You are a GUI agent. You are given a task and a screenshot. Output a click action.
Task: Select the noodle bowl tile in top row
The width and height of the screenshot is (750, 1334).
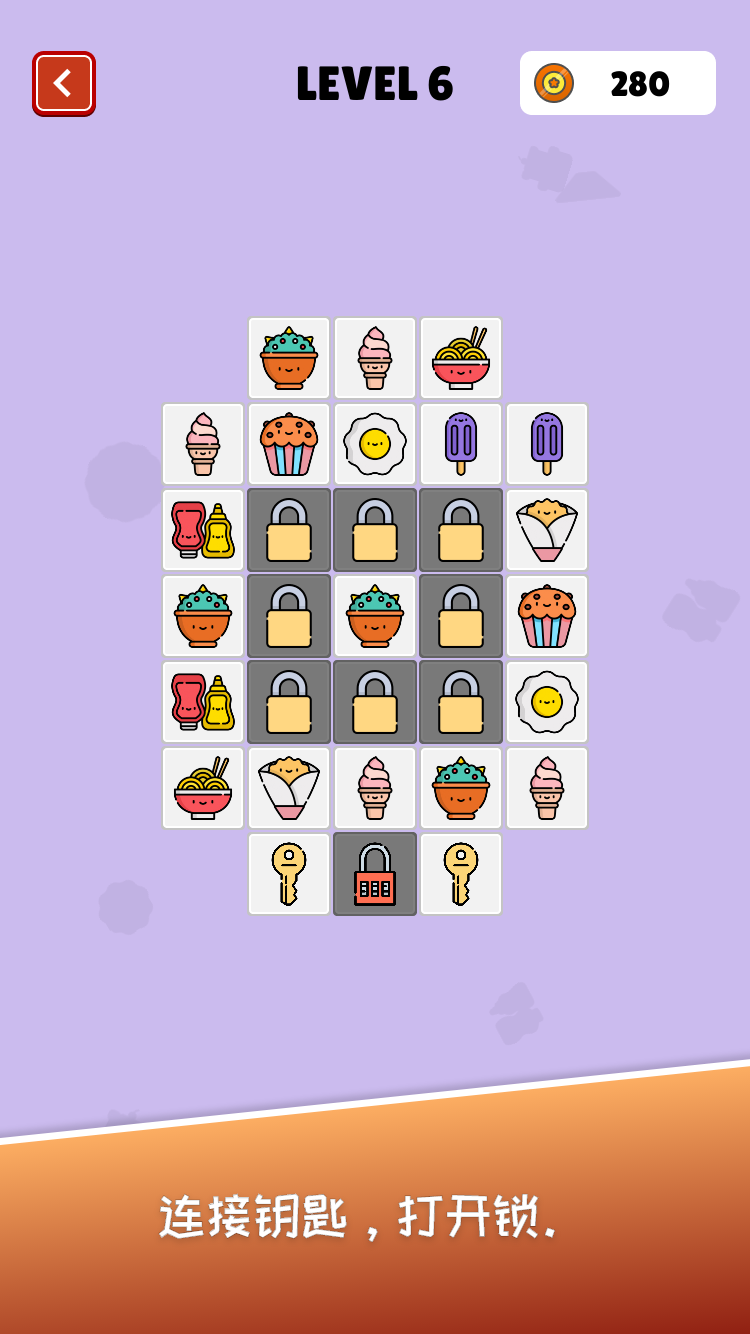pos(461,358)
